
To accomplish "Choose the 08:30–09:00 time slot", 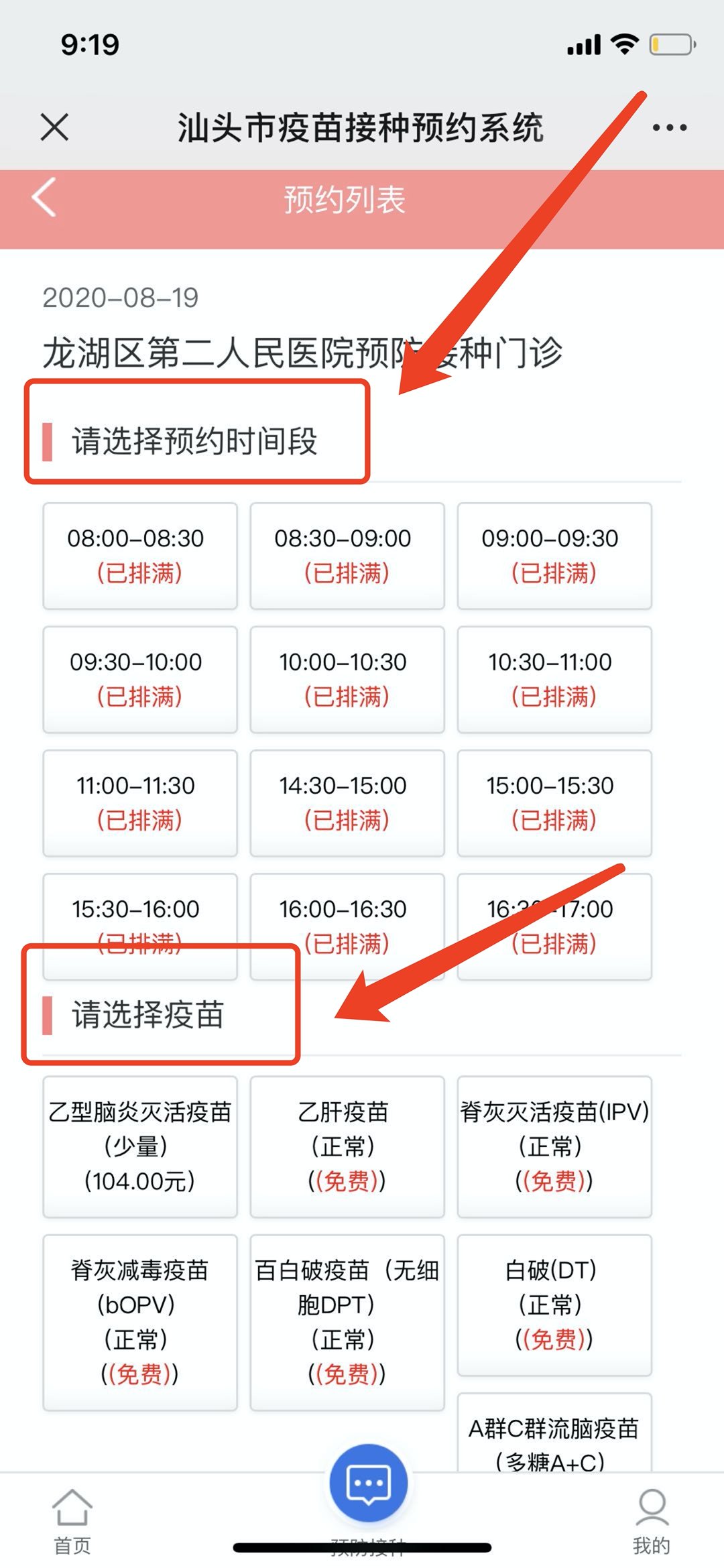I will click(x=347, y=556).
